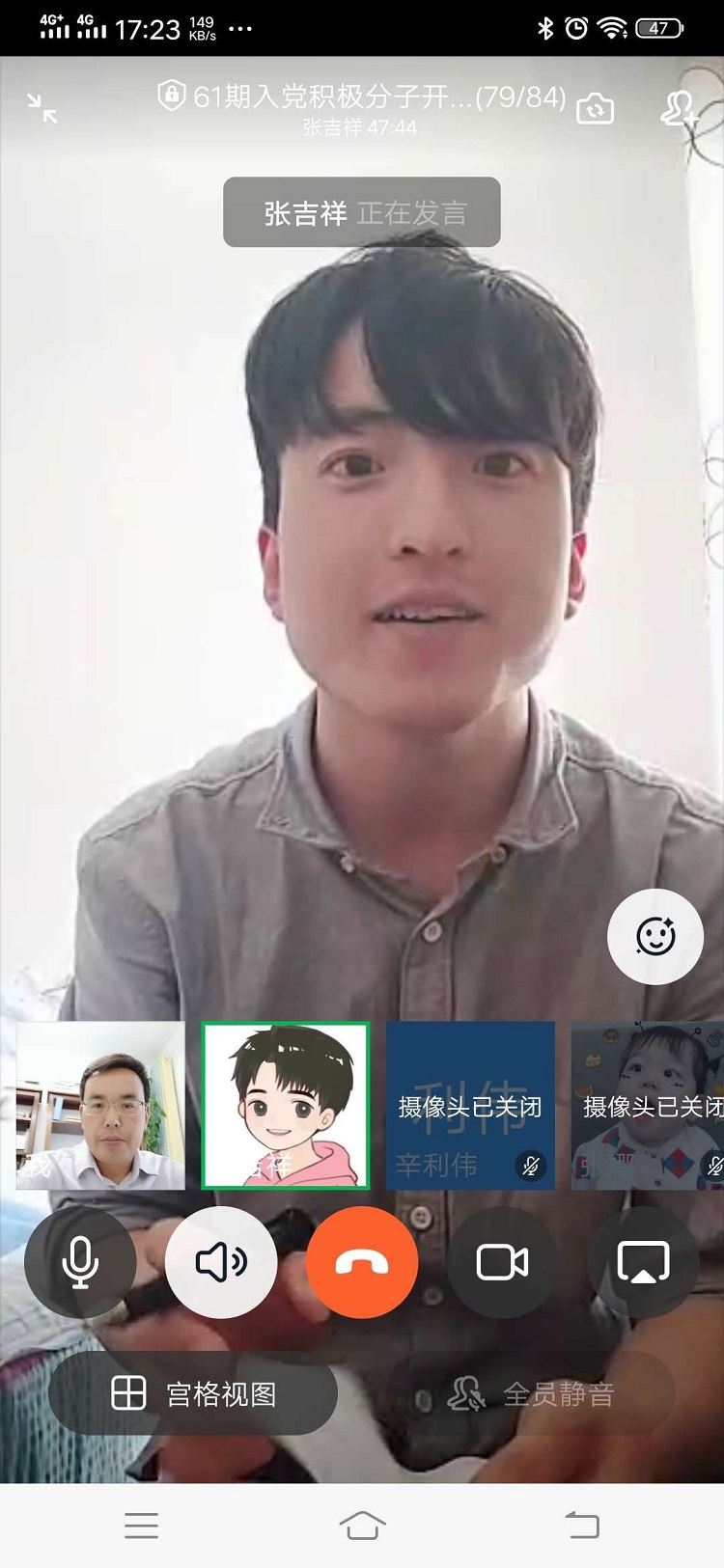Toggle the video camera
Viewport: 724px width, 1568px height.
pyautogui.click(x=503, y=1262)
